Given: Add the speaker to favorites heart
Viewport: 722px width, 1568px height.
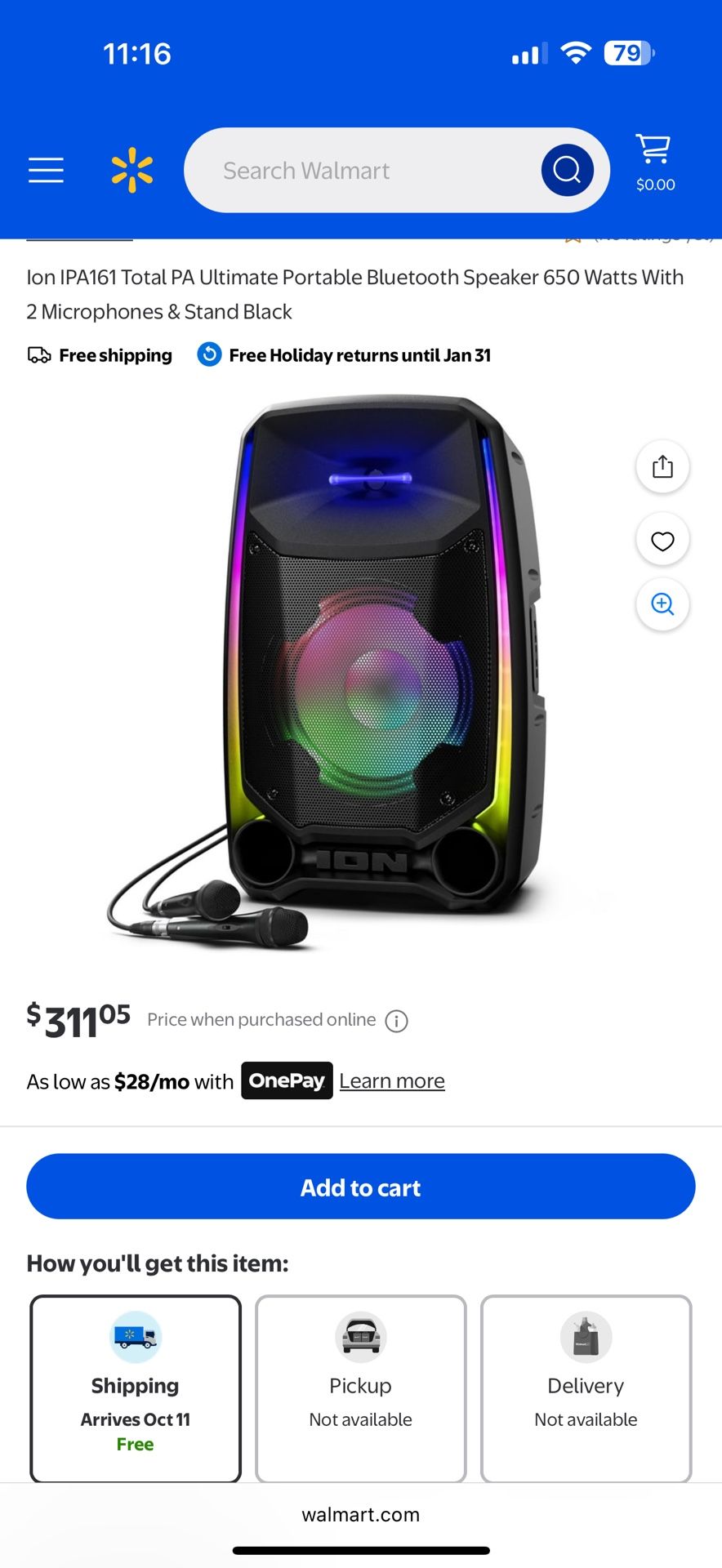Looking at the screenshot, I should [x=662, y=540].
